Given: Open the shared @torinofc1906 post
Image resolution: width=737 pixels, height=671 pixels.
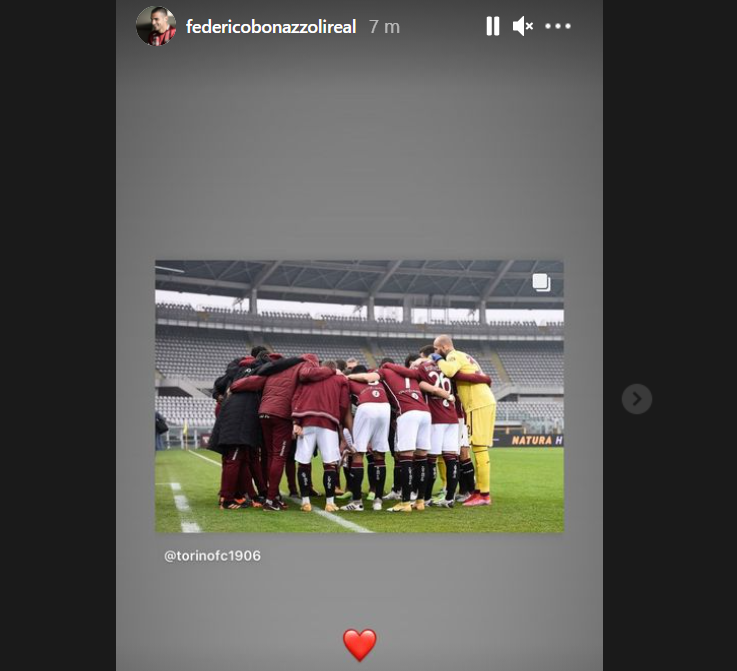Looking at the screenshot, I should pos(359,396).
